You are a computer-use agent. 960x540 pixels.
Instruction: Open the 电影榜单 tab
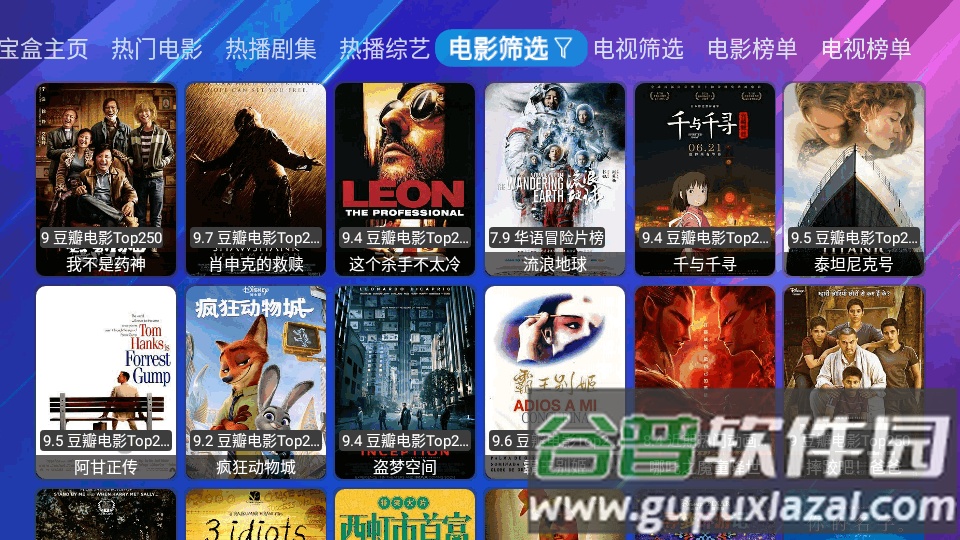(752, 48)
